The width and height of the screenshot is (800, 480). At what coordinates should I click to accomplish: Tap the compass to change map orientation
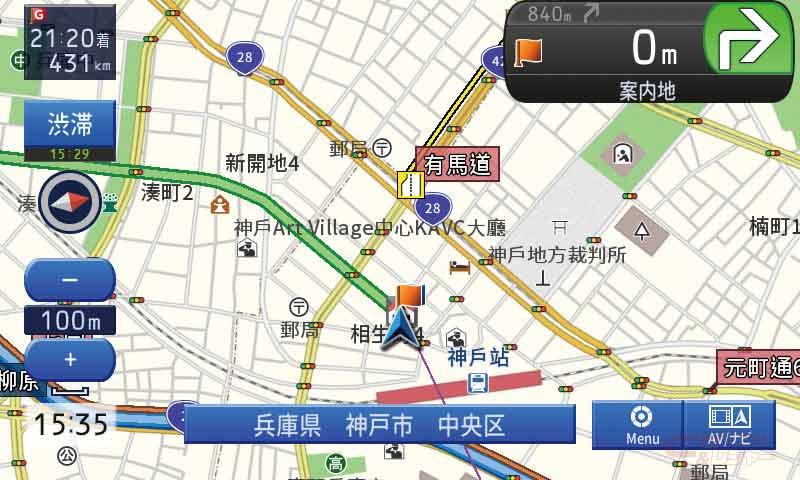[x=69, y=201]
